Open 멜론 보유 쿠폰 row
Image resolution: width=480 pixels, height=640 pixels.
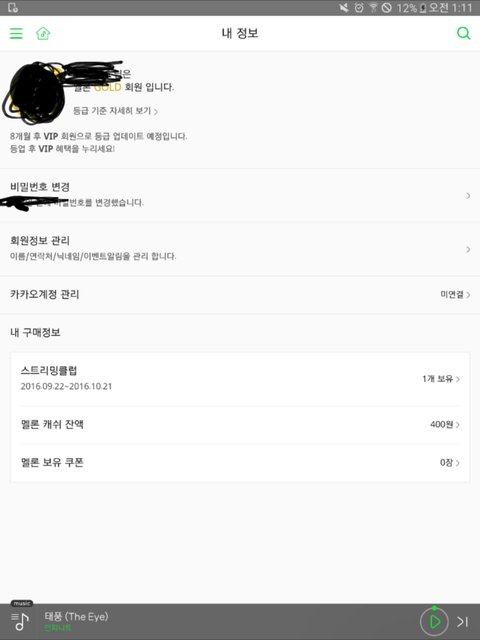pos(240,462)
